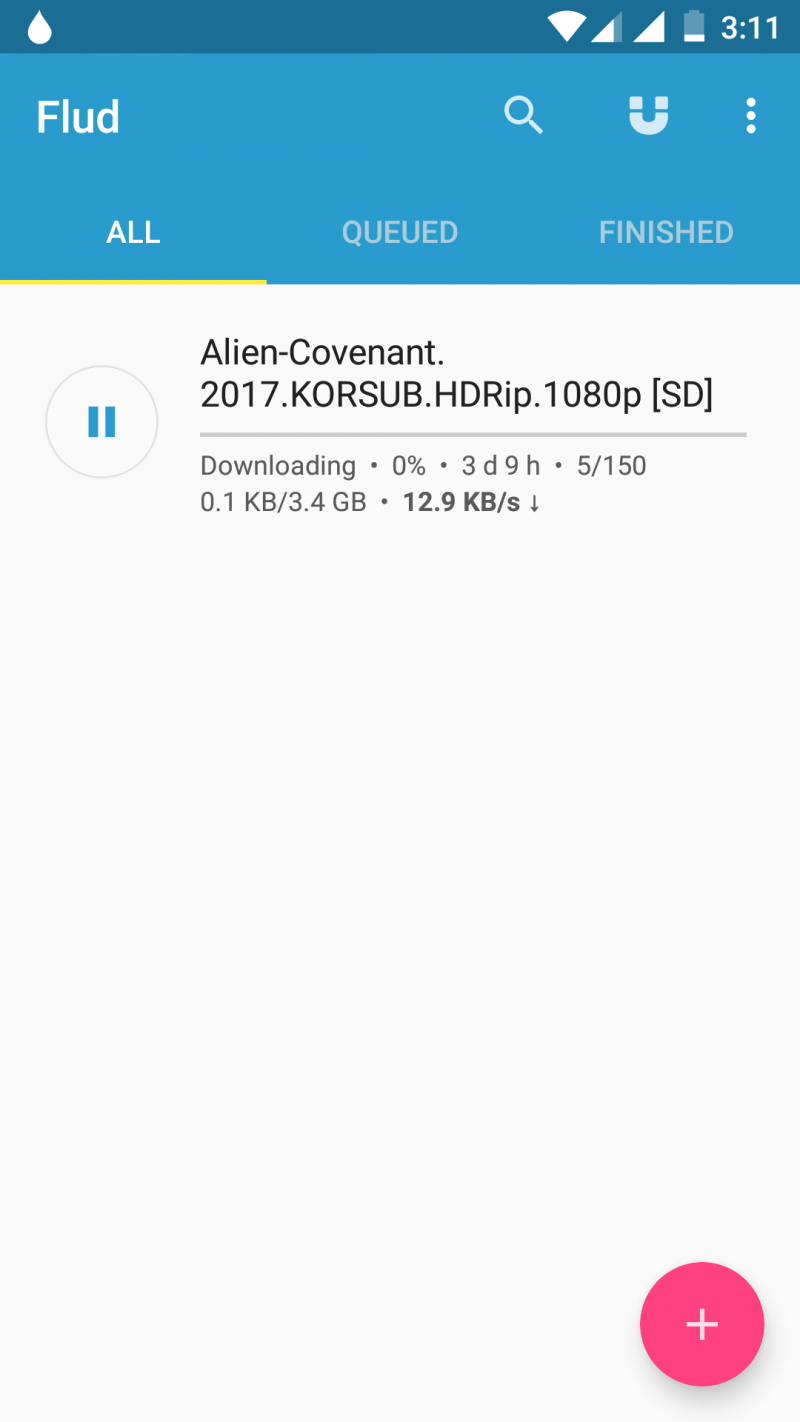Screen dimensions: 800x1422
Task: Add a new torrent with the plus button
Action: coord(702,1324)
